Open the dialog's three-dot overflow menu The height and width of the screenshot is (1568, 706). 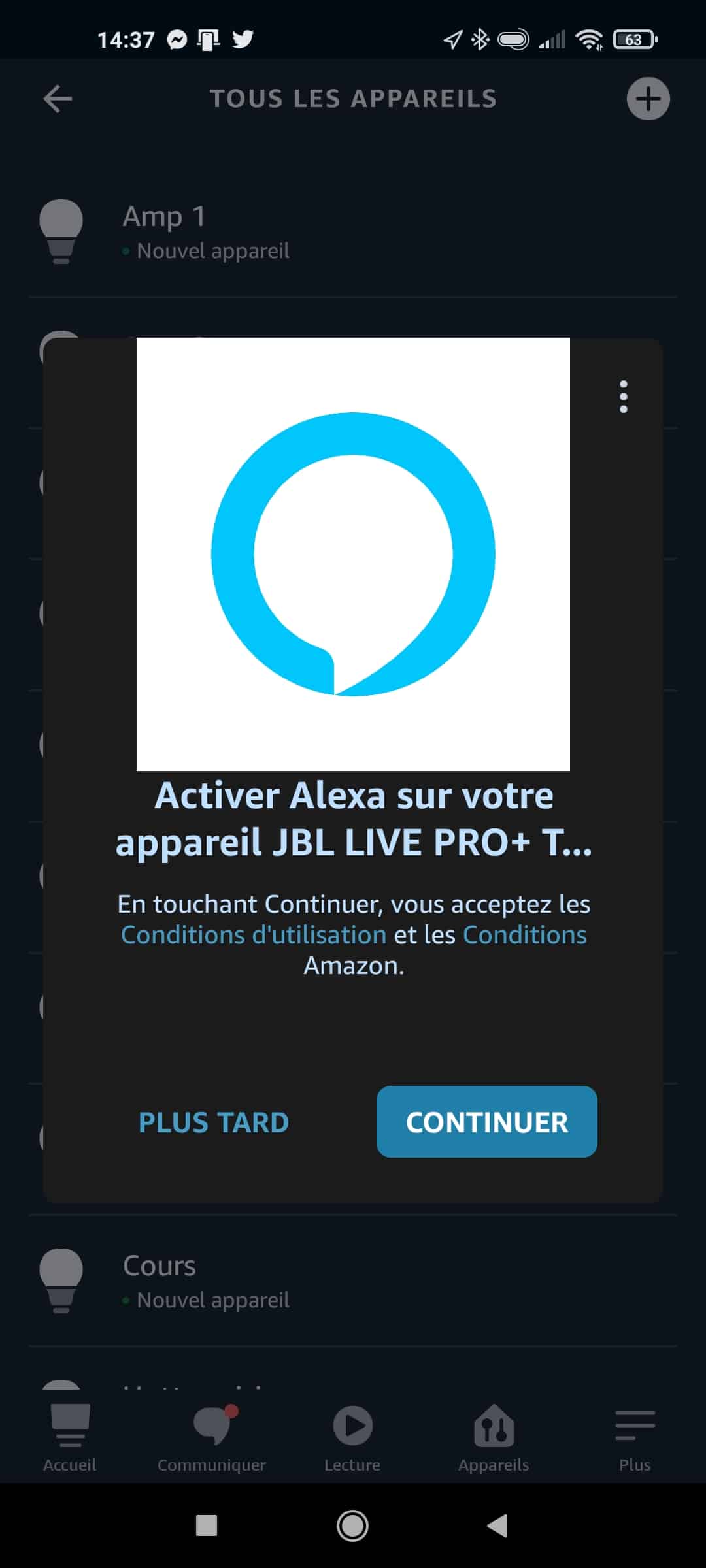[623, 397]
